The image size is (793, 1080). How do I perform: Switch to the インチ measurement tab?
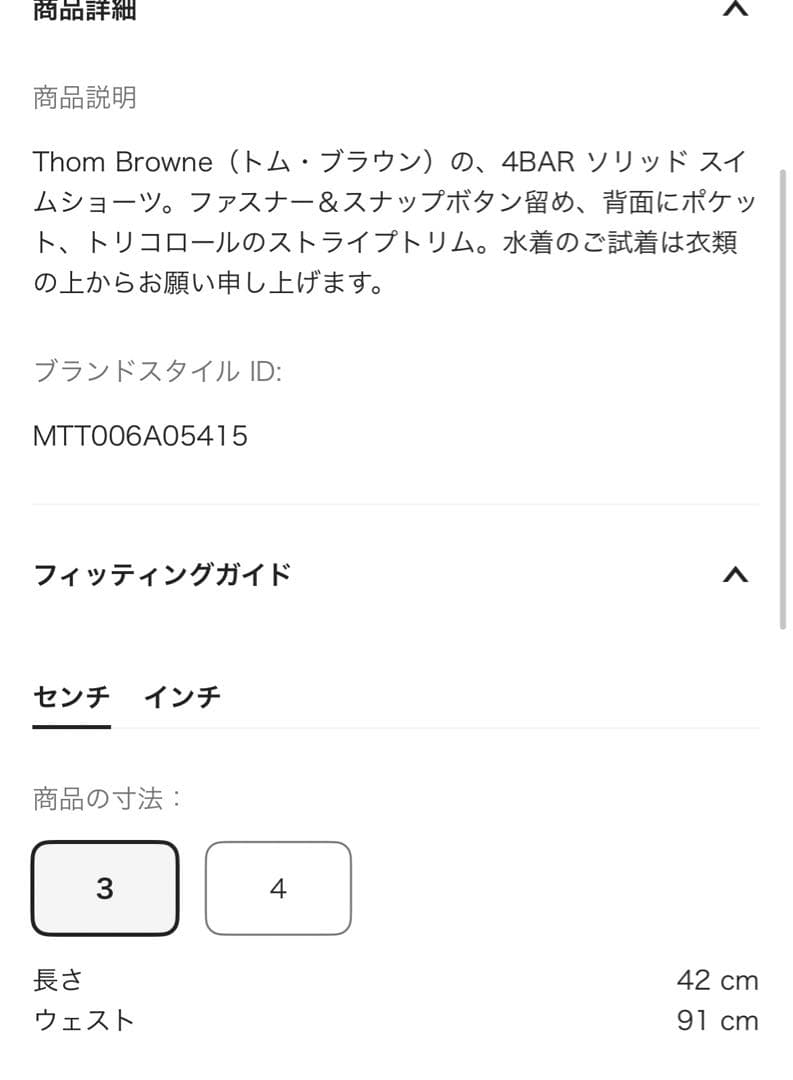183,696
